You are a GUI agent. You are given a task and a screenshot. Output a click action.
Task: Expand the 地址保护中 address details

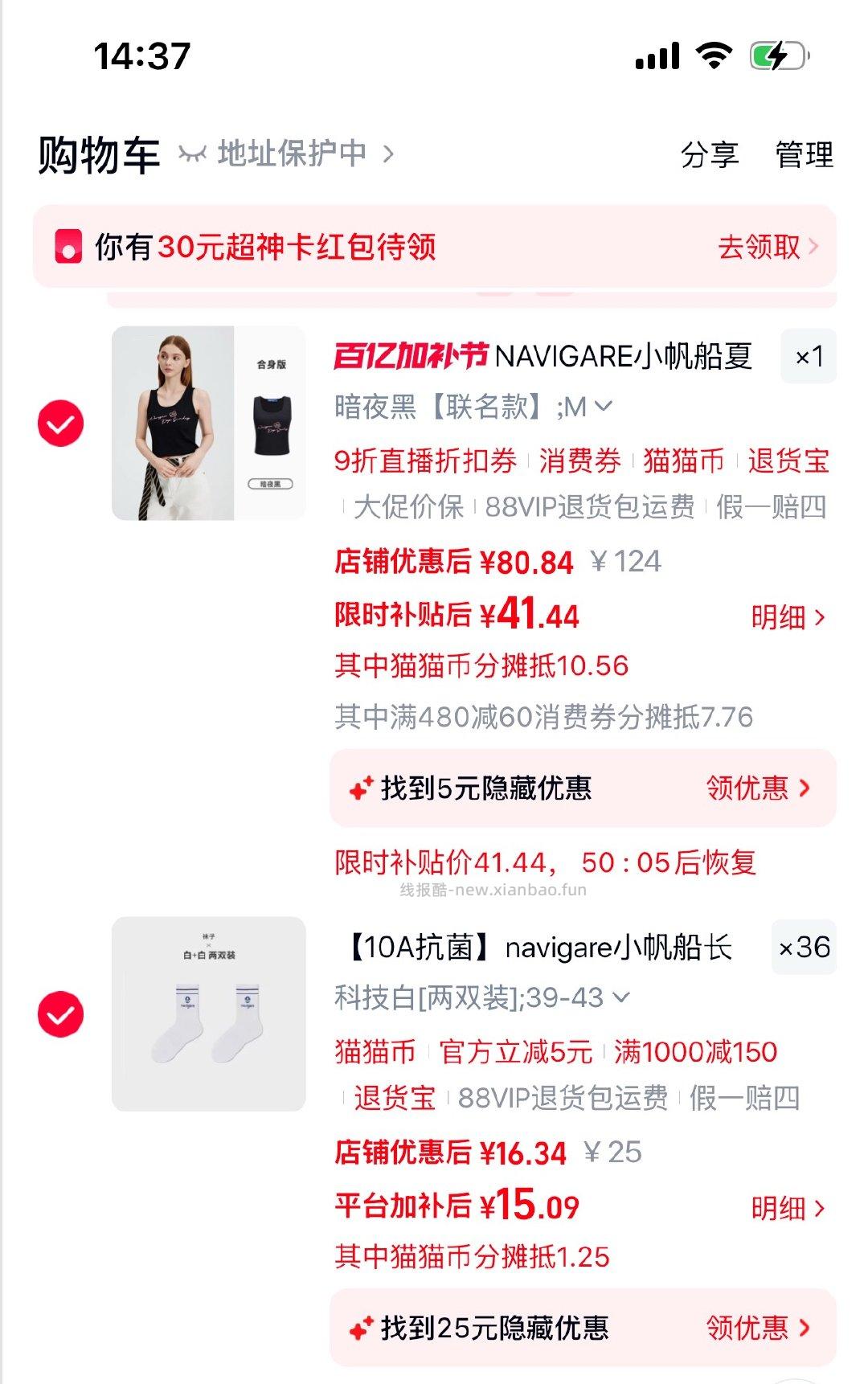point(297,154)
